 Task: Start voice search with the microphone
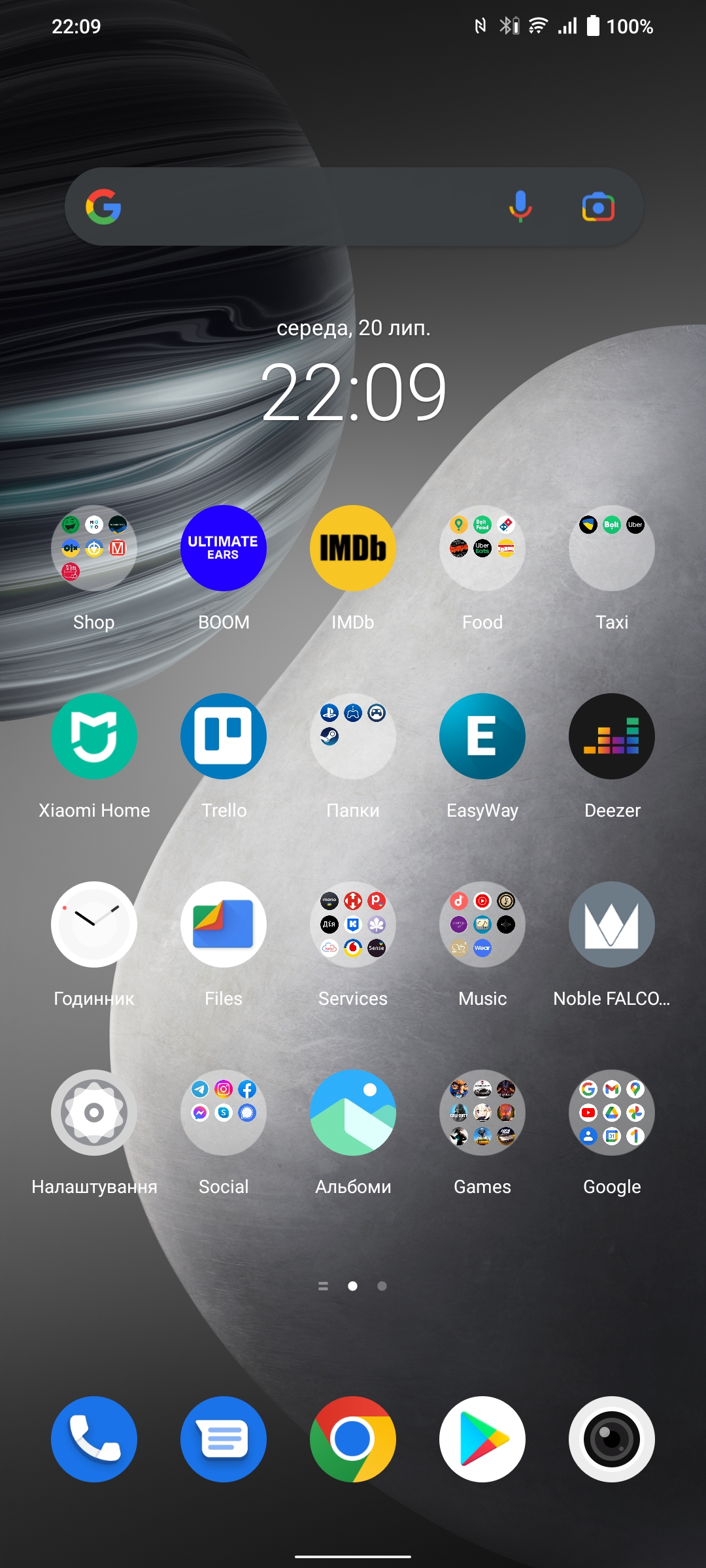click(x=520, y=207)
